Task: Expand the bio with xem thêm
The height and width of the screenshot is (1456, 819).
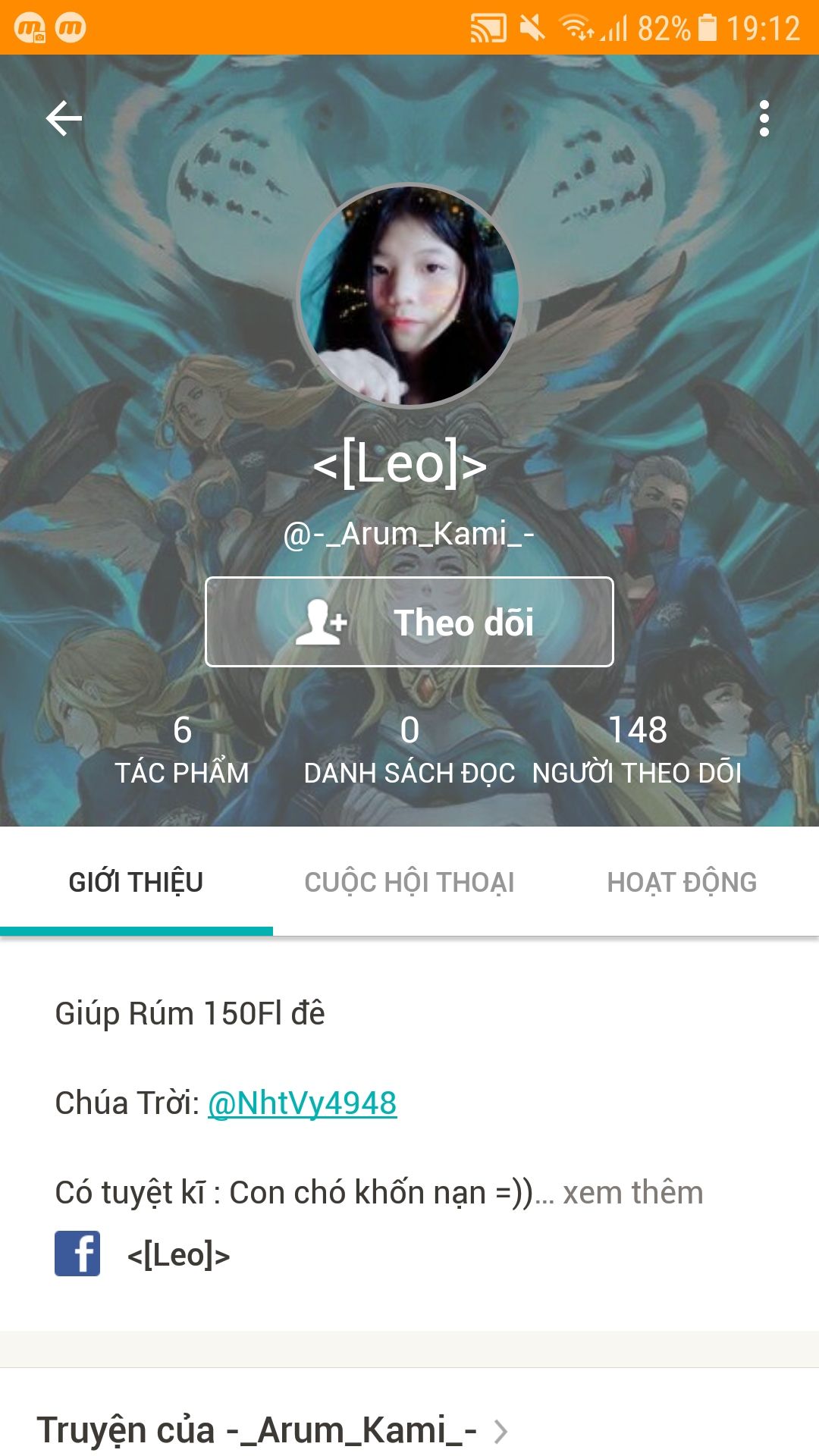Action: pyautogui.click(x=632, y=1193)
